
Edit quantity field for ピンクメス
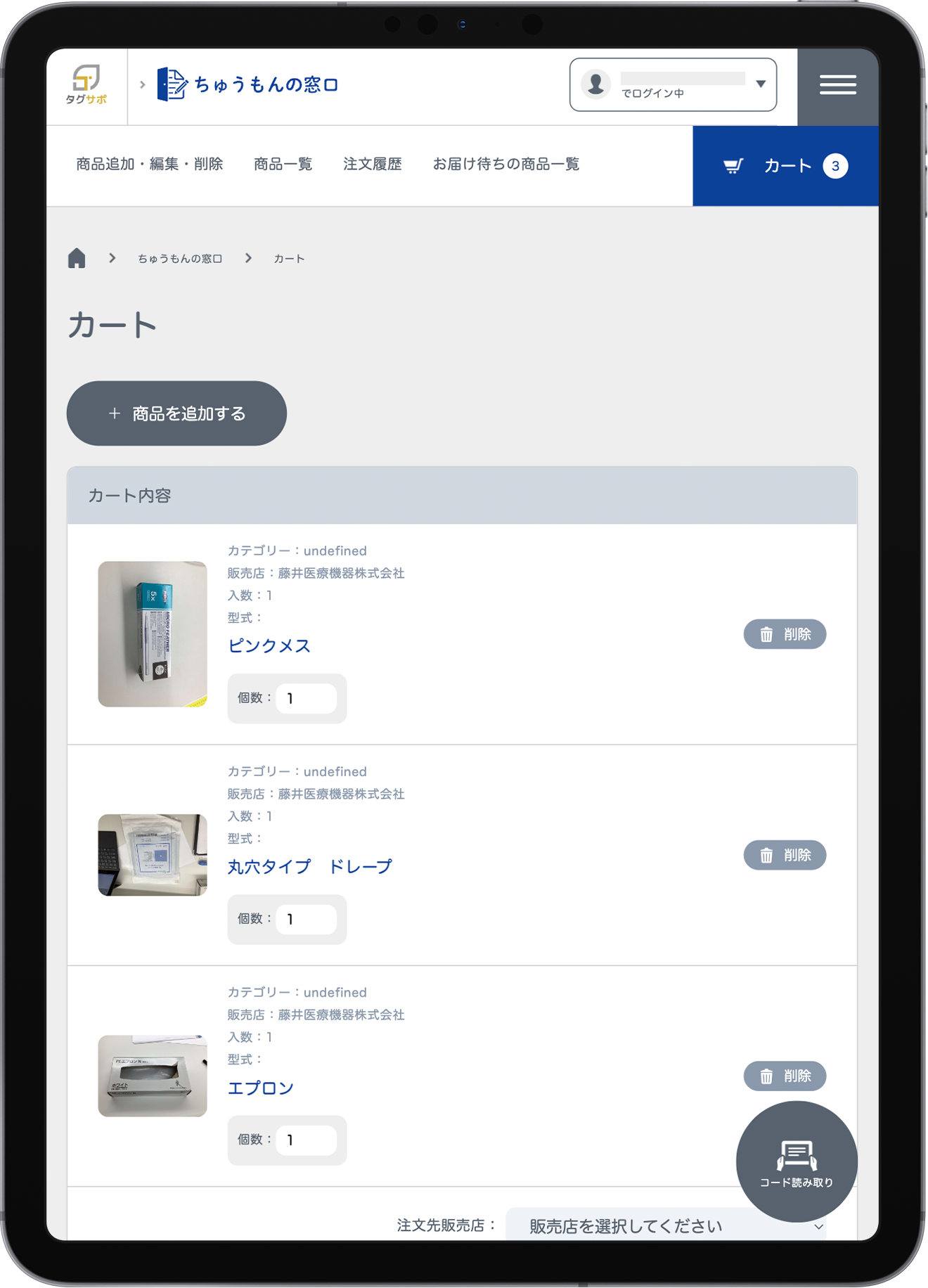tap(306, 699)
